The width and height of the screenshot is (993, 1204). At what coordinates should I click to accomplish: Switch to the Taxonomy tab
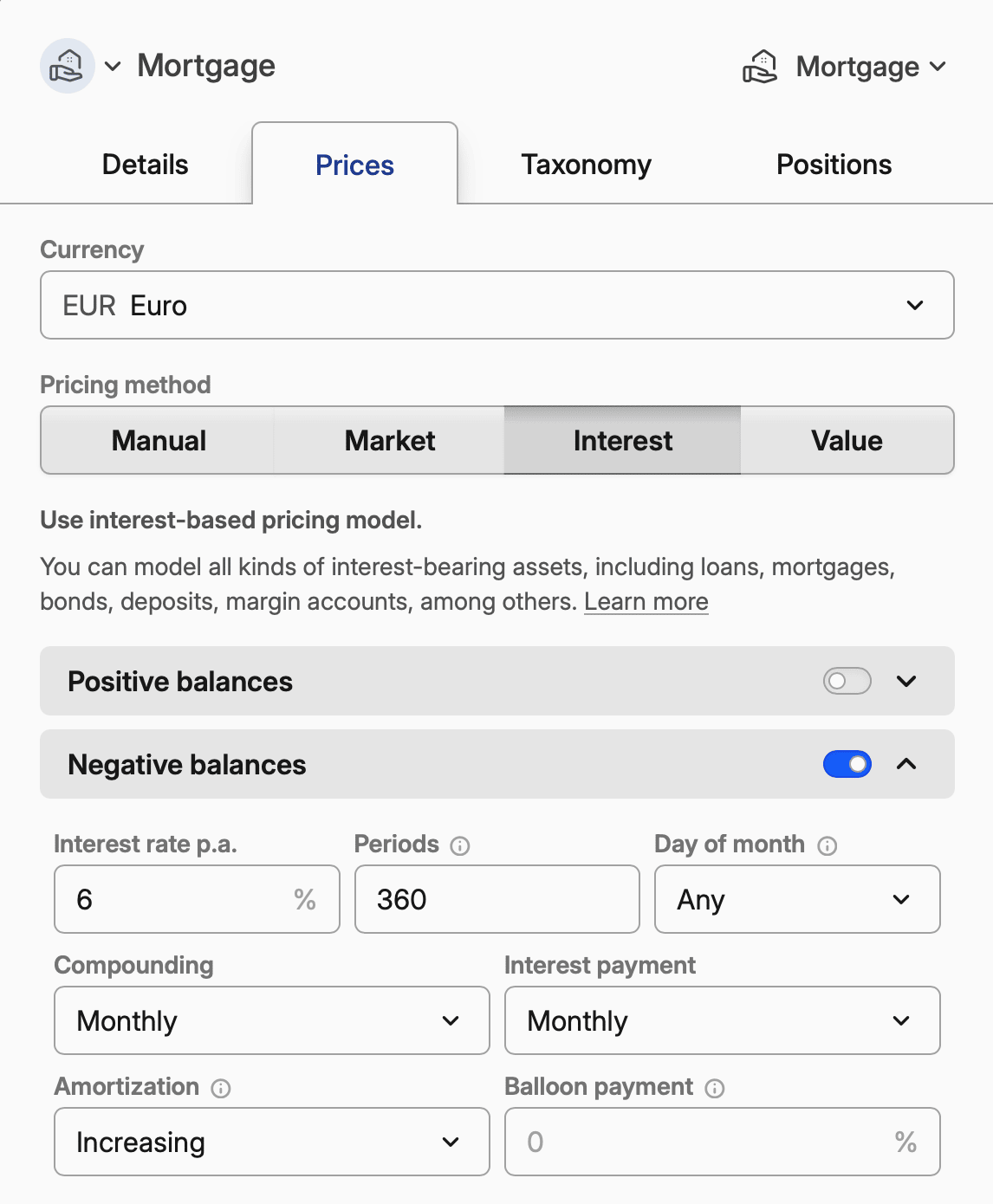(x=586, y=164)
